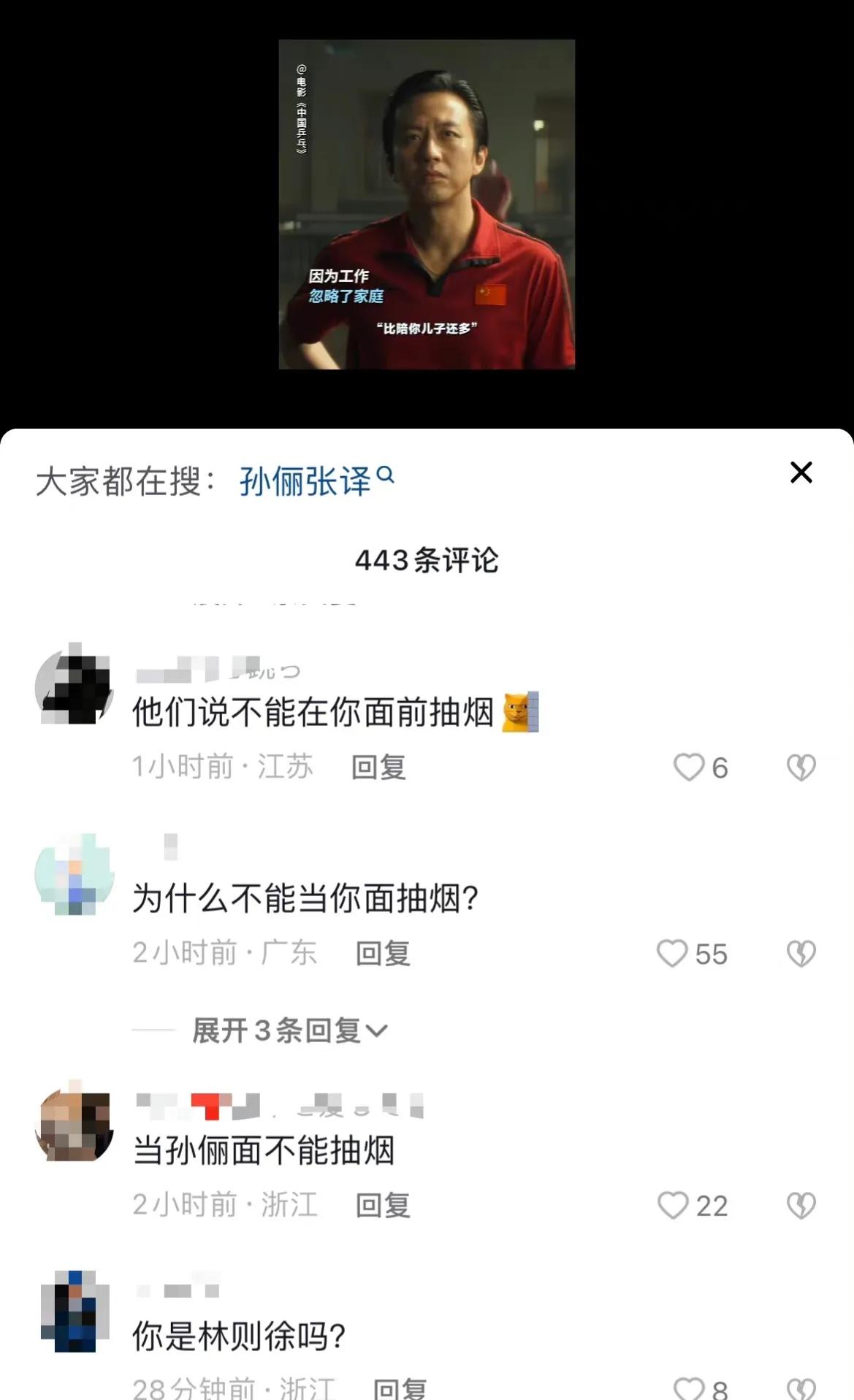
Task: Reply to the comment 当孙俪面不能抽烟
Action: [x=382, y=1206]
